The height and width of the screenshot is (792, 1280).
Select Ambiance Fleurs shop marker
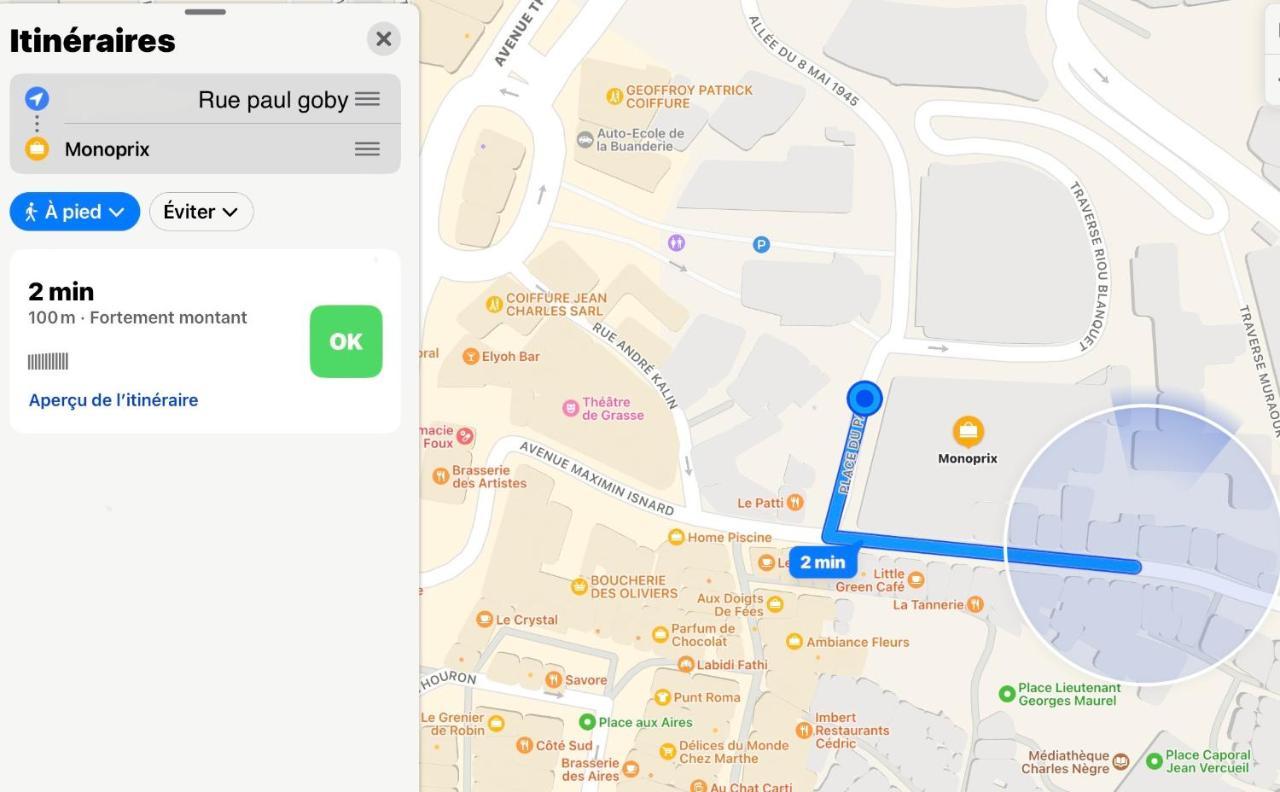[795, 642]
